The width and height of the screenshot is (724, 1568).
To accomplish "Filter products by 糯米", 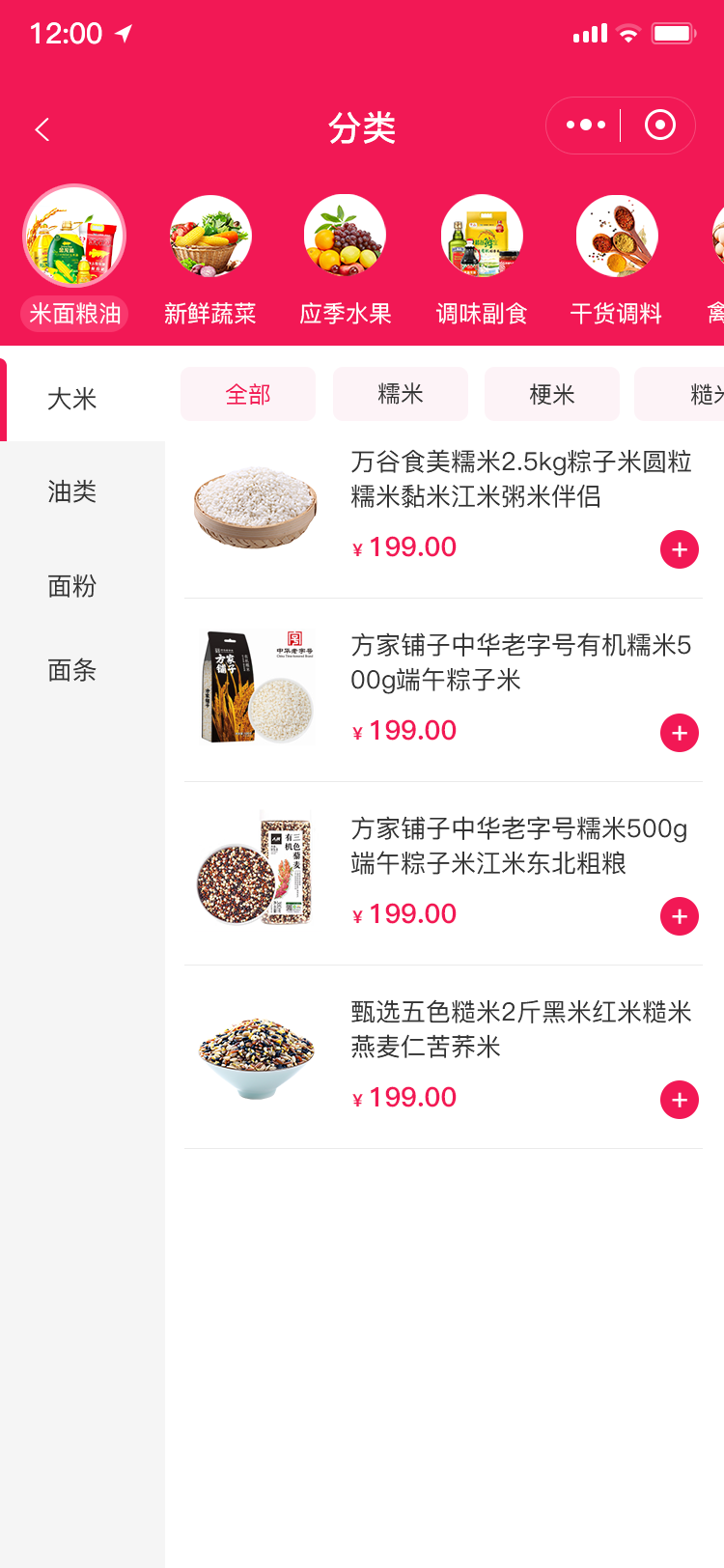I will [x=401, y=394].
